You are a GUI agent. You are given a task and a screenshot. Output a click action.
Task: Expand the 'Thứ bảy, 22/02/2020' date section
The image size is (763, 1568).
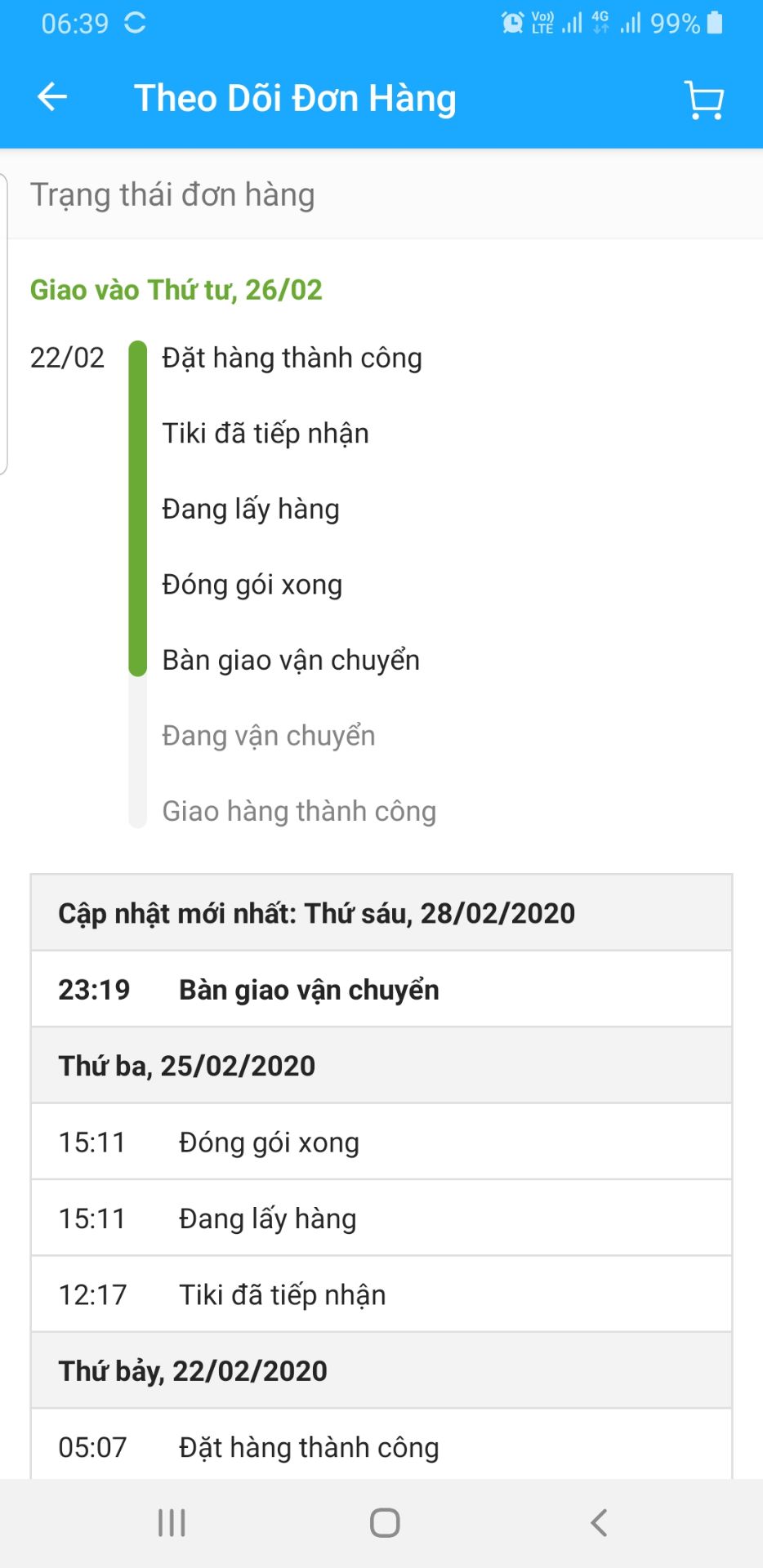[381, 1372]
